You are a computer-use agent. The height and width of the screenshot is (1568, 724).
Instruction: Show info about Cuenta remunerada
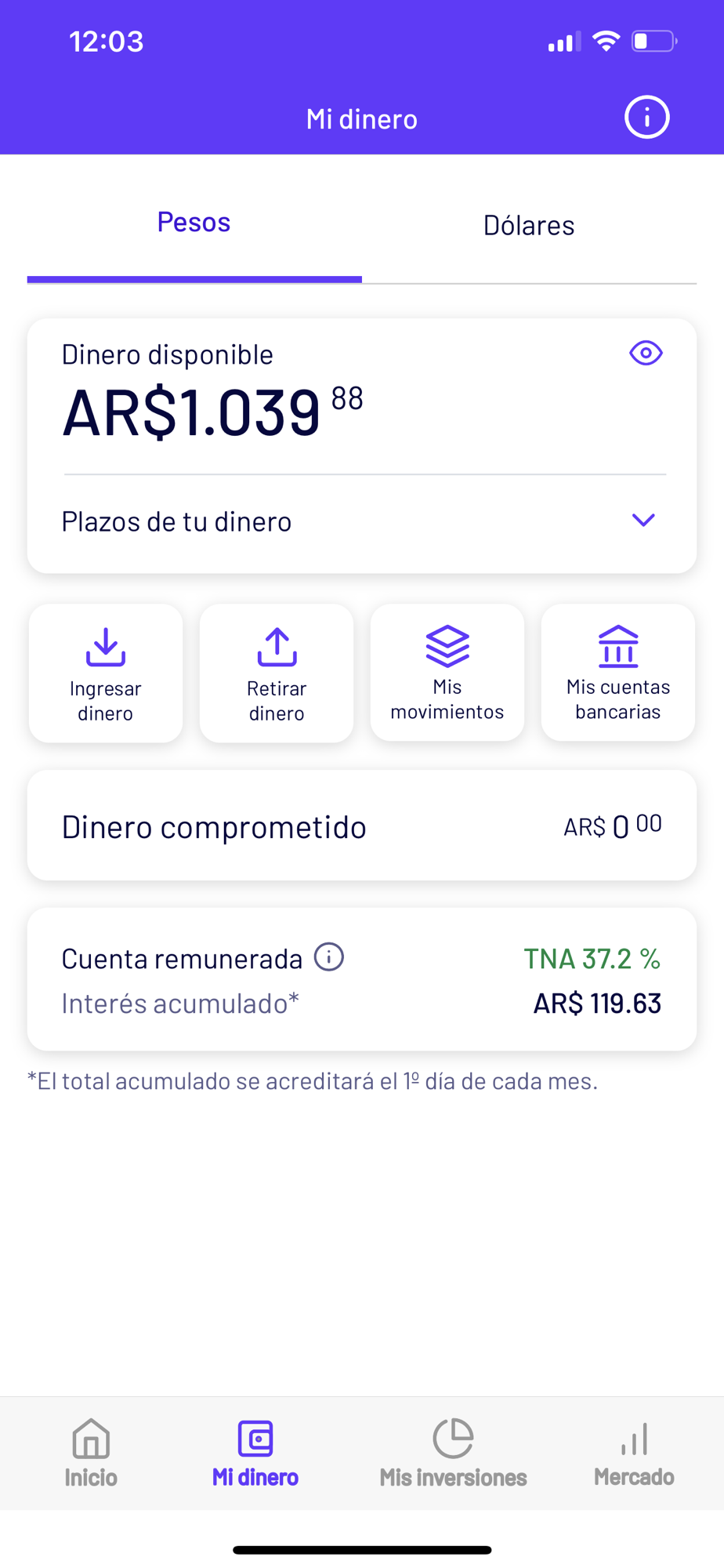click(329, 957)
